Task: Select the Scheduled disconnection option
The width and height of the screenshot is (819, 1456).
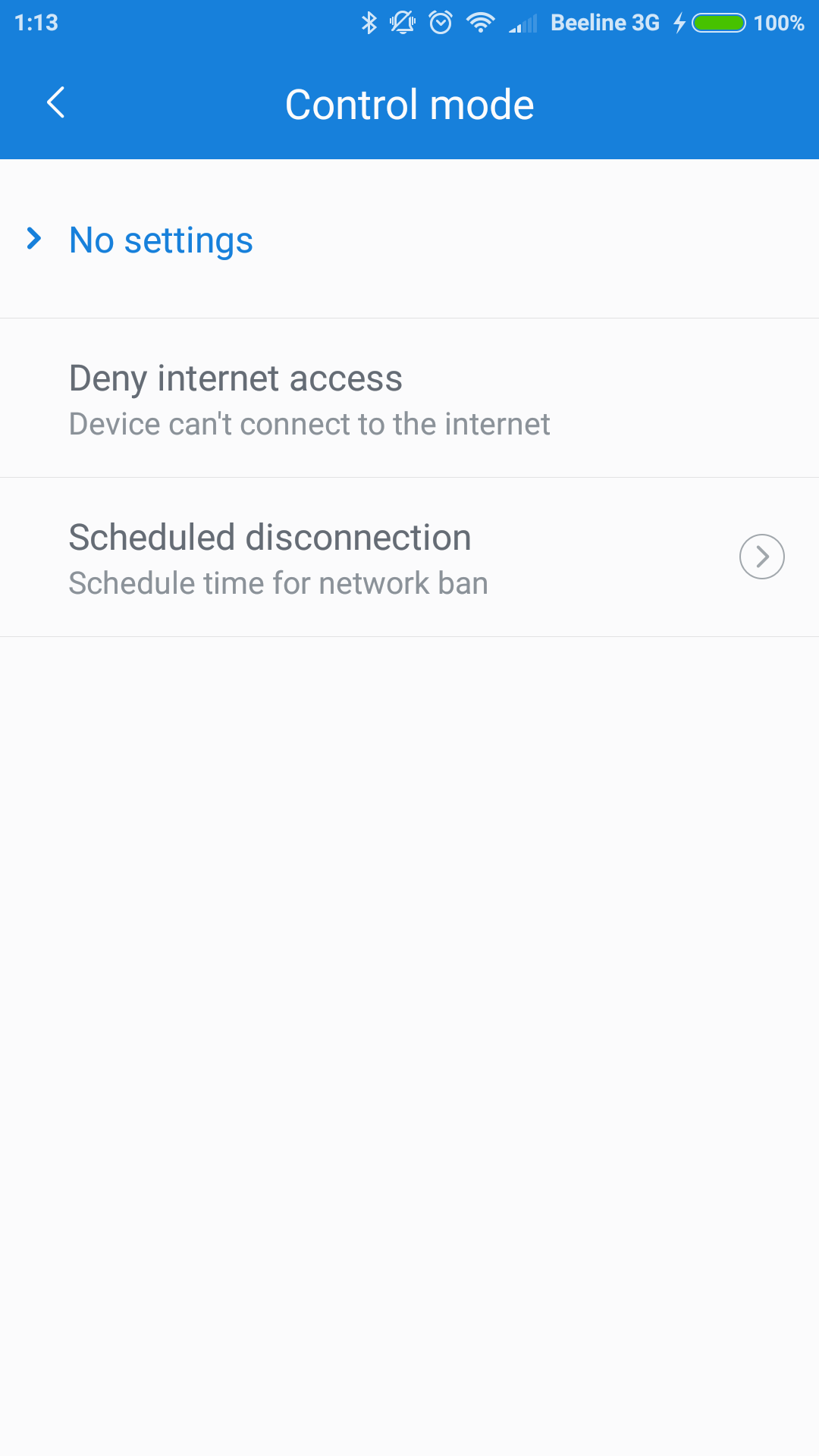Action: [409, 557]
